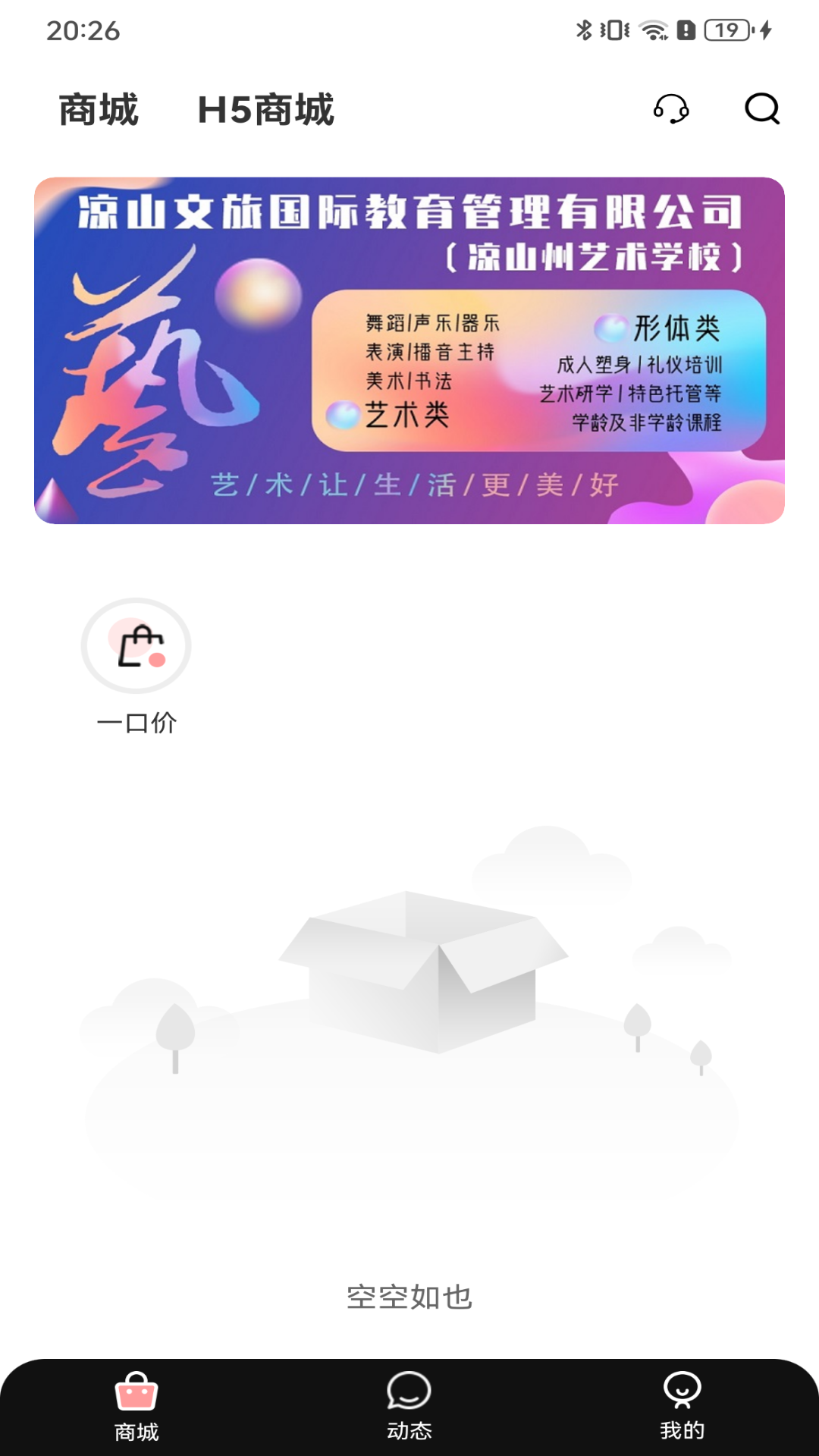
Task: Open the 我的 profile tab
Action: click(x=682, y=1406)
